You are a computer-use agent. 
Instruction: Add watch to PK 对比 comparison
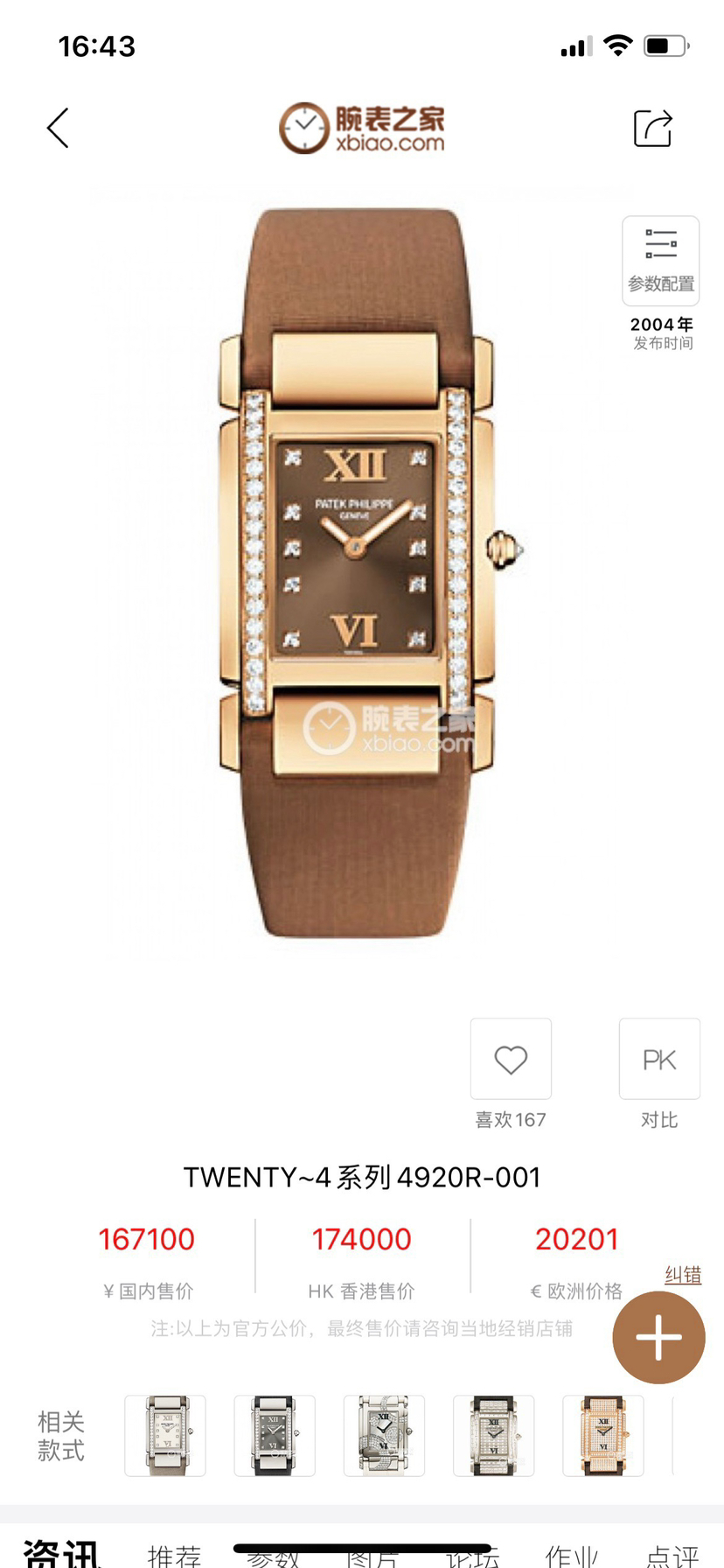click(659, 1059)
